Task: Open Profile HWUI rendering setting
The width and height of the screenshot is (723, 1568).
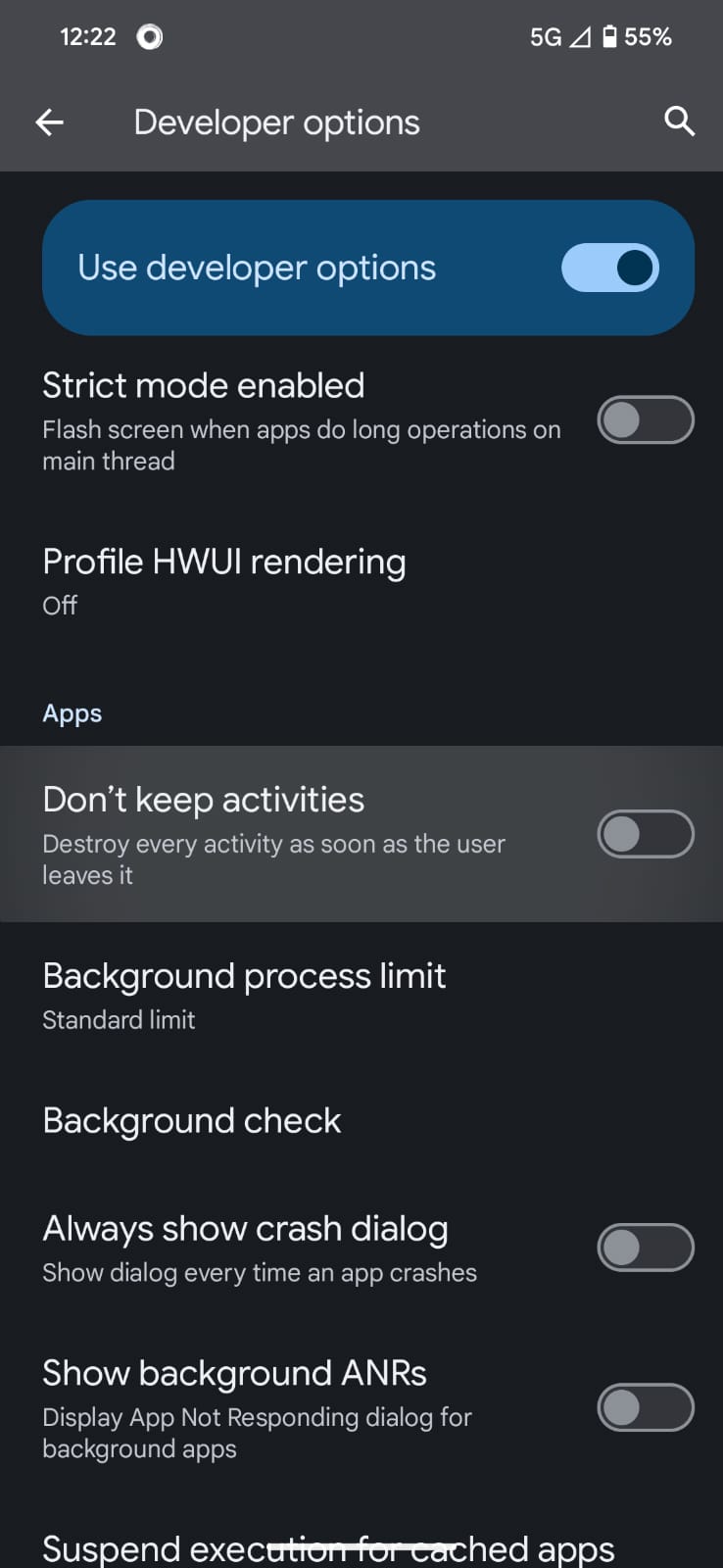Action: coord(224,580)
